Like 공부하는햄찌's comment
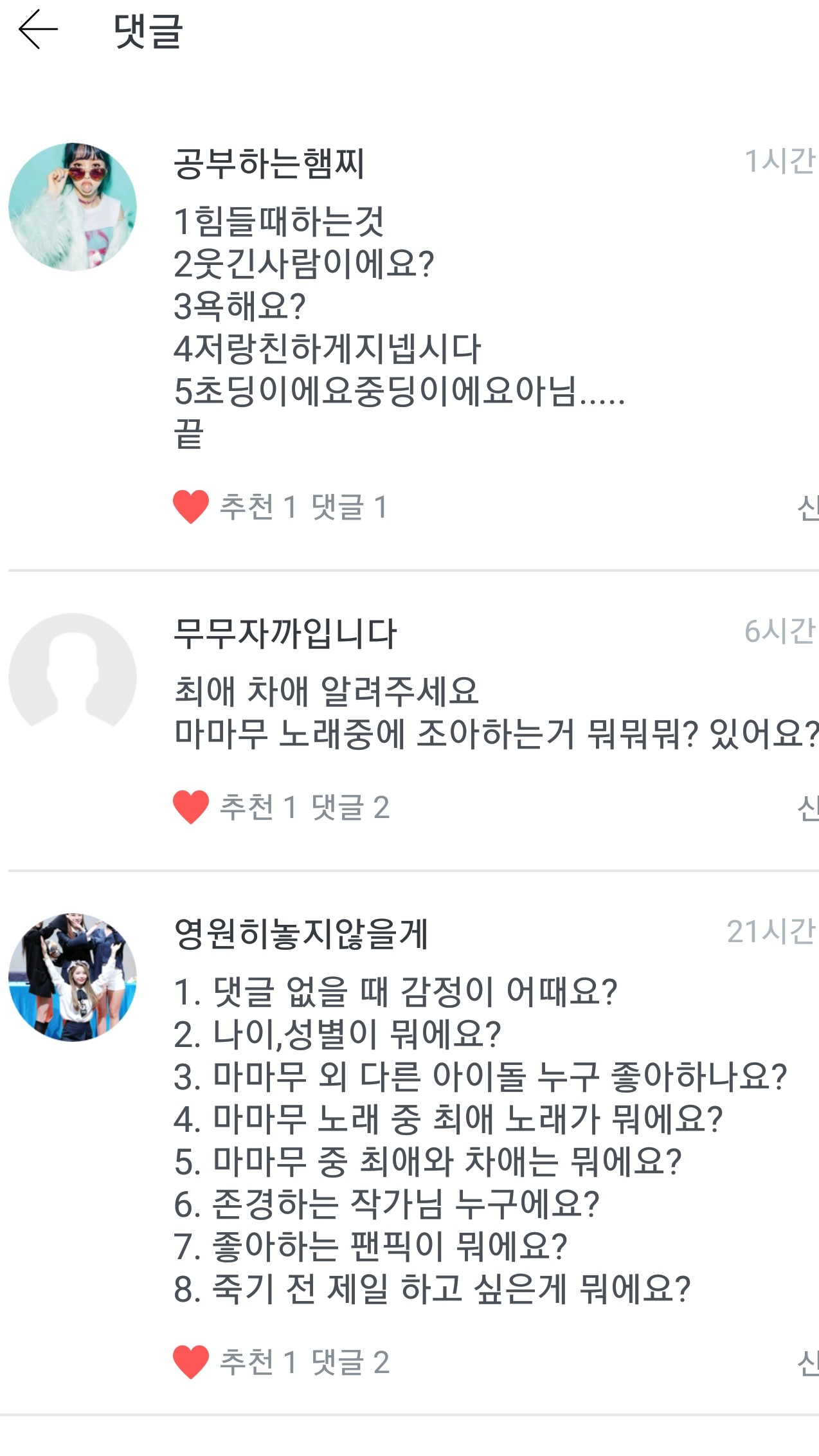Image resolution: width=819 pixels, height=1456 pixels. (x=191, y=507)
